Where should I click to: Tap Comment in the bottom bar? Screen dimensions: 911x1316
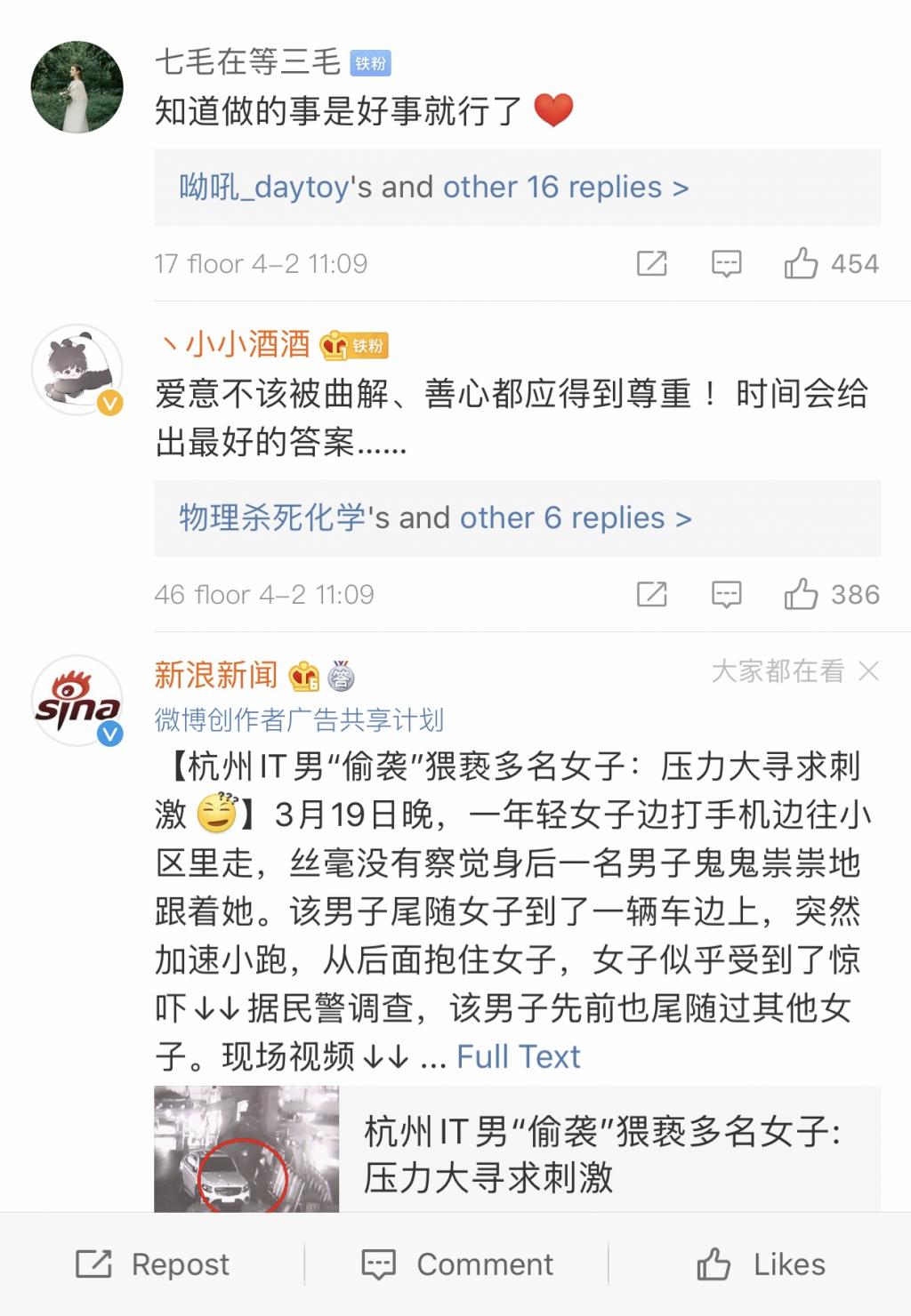click(x=457, y=1264)
